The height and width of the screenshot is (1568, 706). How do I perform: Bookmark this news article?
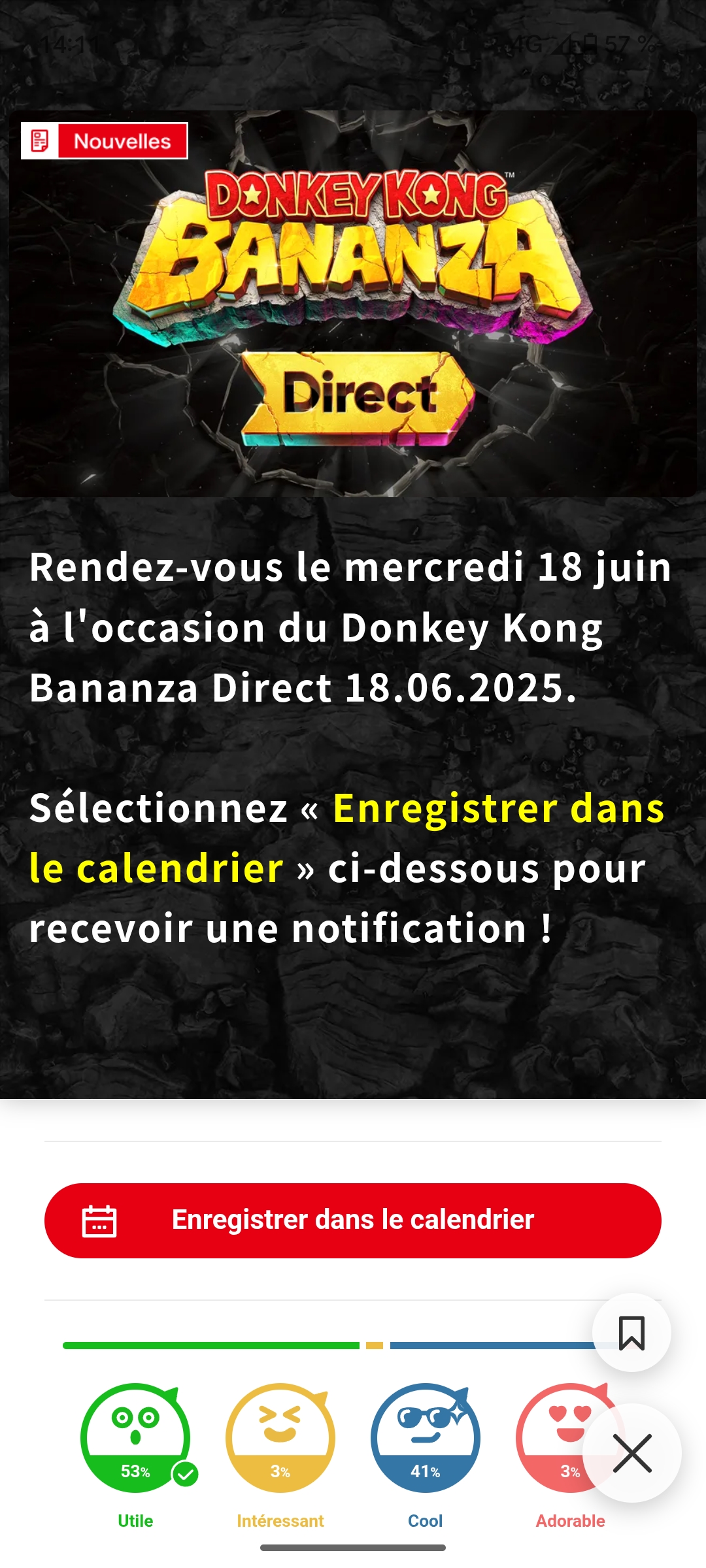631,1333
